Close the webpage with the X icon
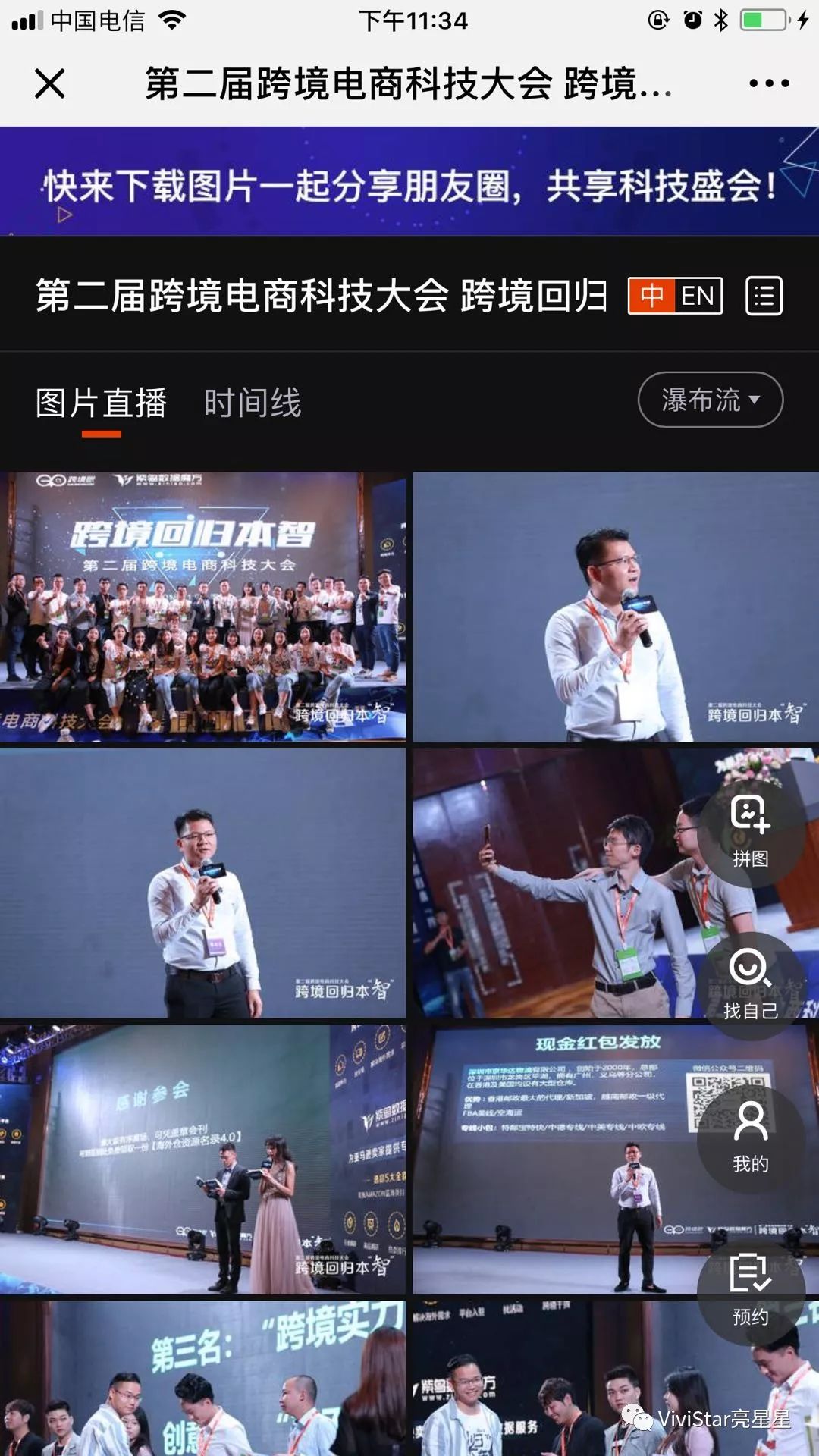 coord(50,83)
